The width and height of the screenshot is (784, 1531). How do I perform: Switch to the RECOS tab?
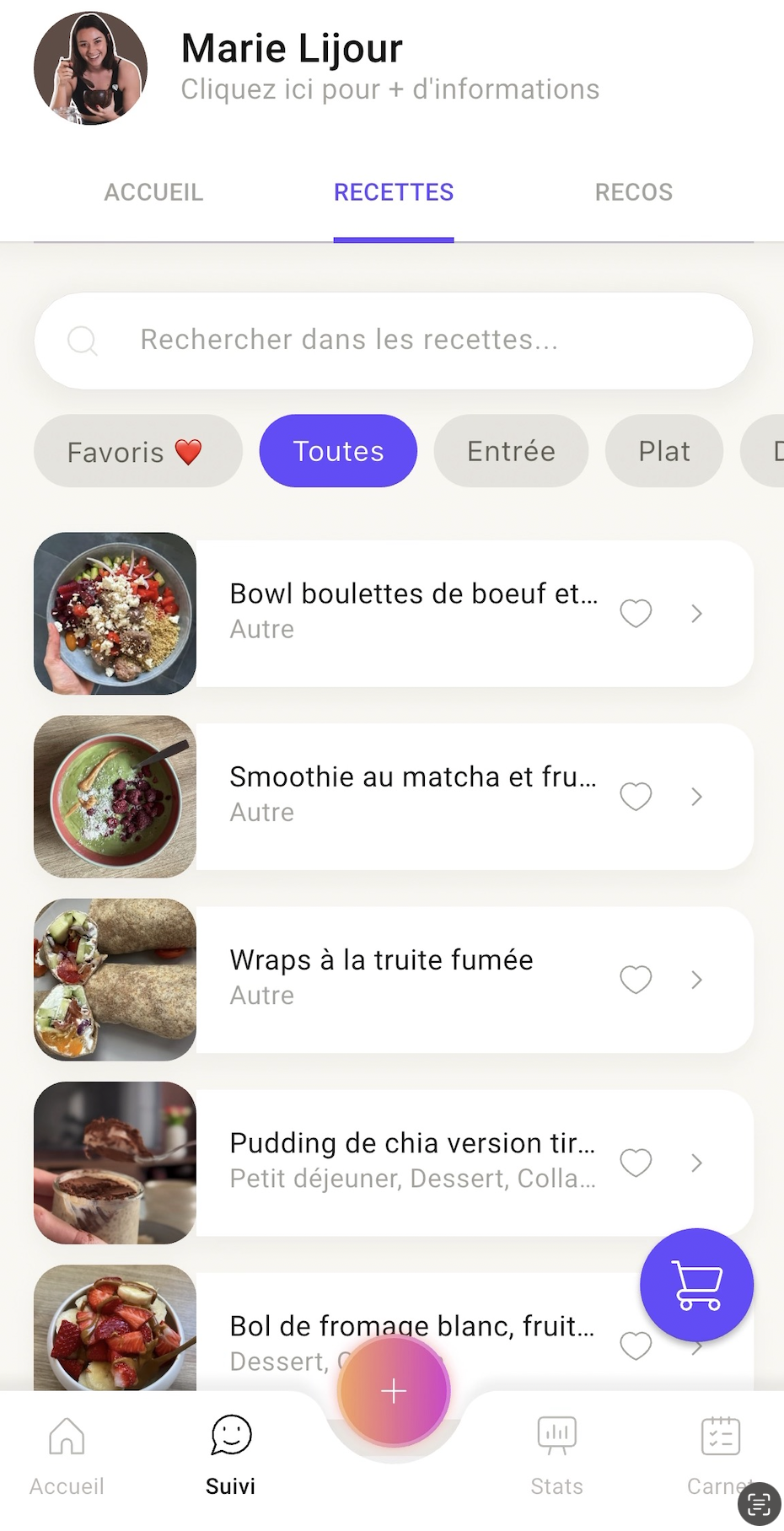[x=633, y=192]
